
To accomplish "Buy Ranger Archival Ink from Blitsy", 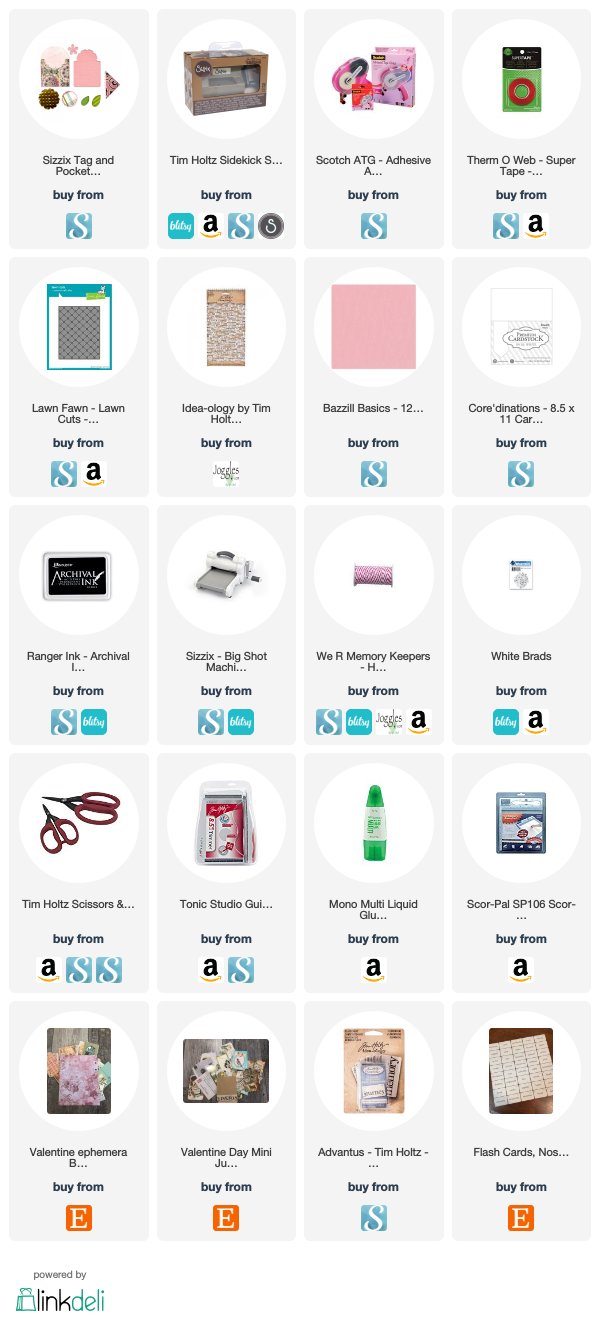I will coord(93,722).
